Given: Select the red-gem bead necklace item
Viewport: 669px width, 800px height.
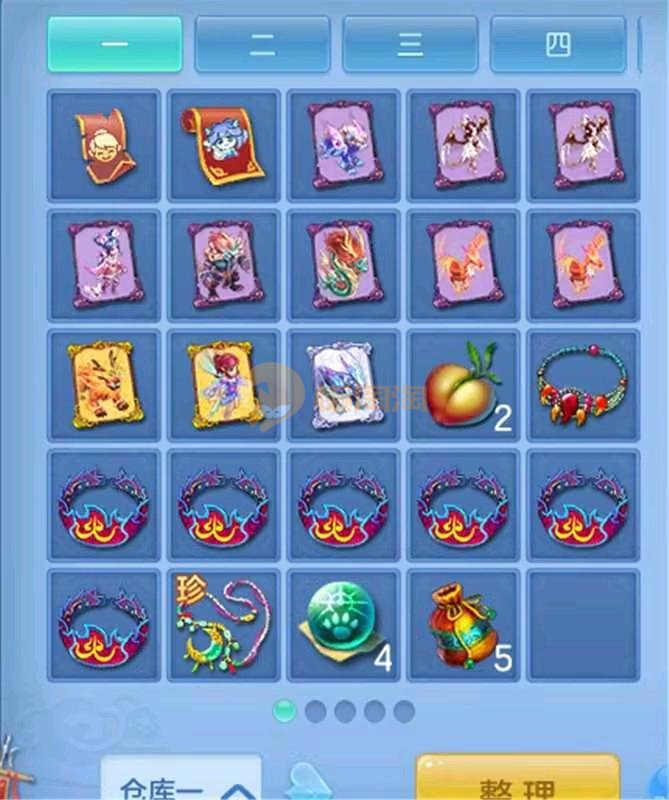Looking at the screenshot, I should [x=583, y=386].
